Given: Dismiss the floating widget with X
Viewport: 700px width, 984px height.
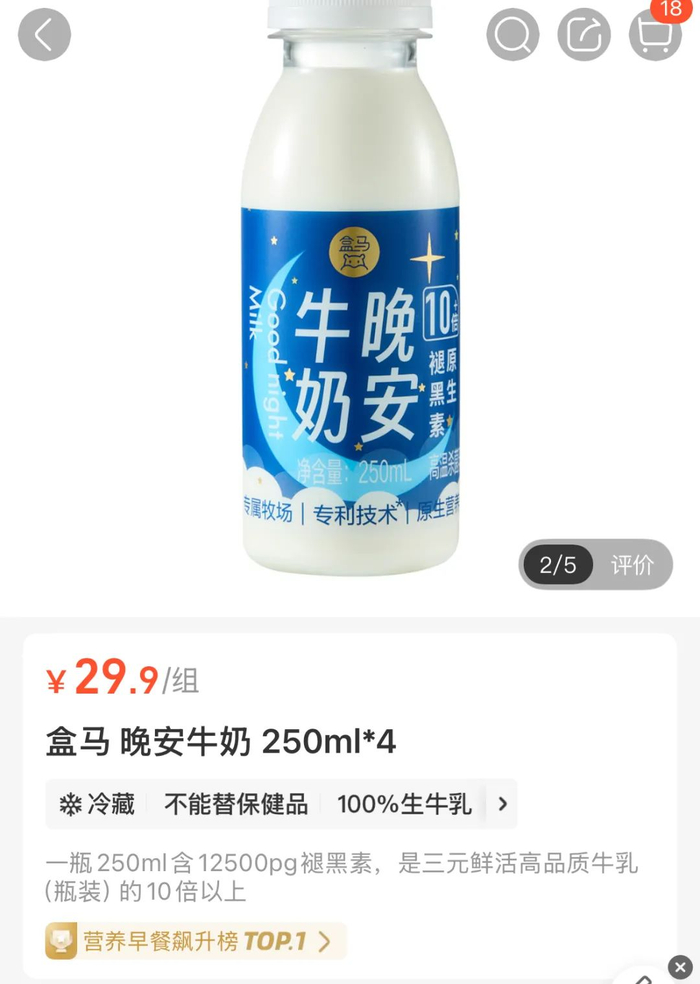Looking at the screenshot, I should pyautogui.click(x=680, y=967).
